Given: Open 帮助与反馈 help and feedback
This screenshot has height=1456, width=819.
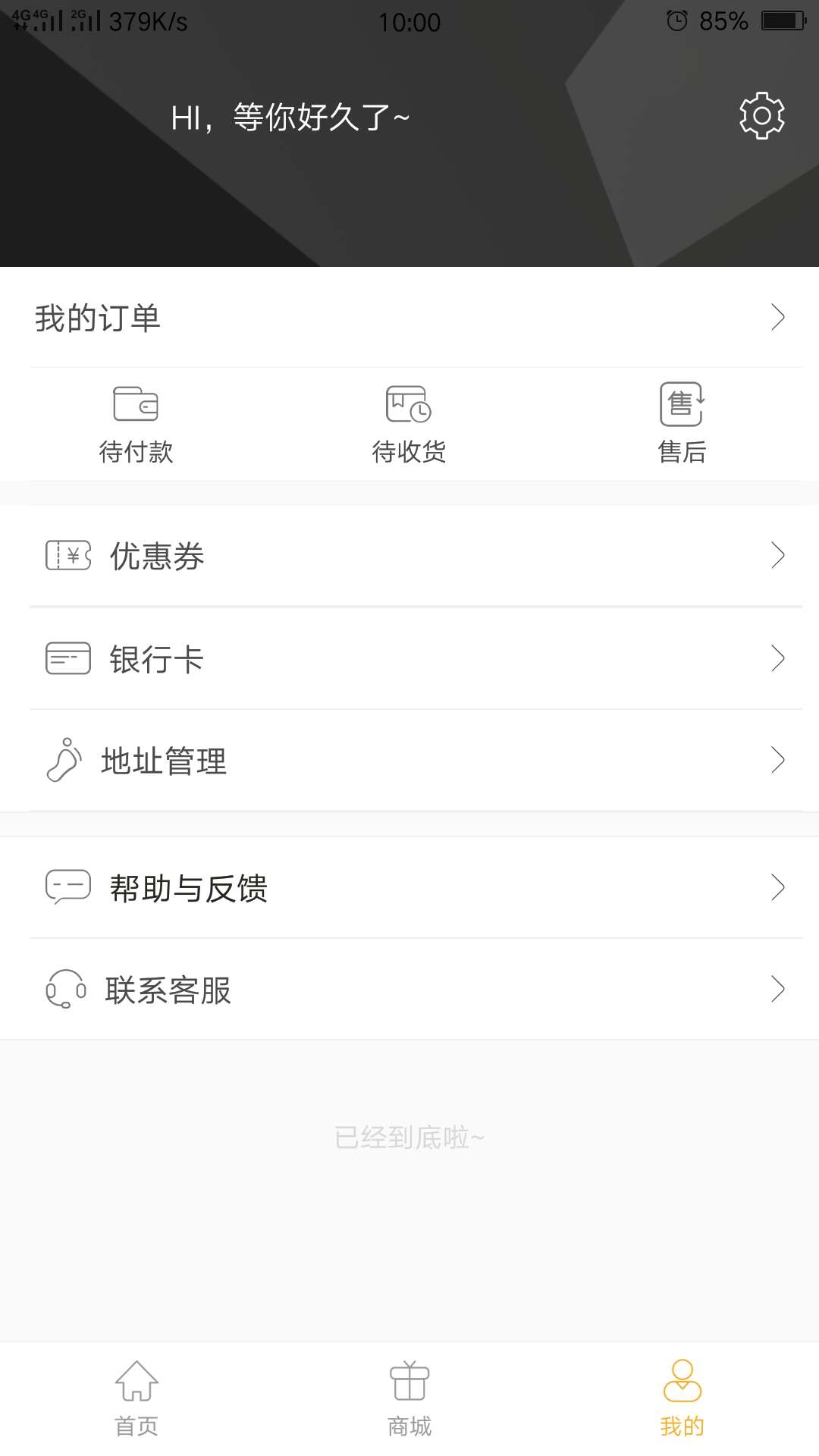Looking at the screenshot, I should click(409, 887).
